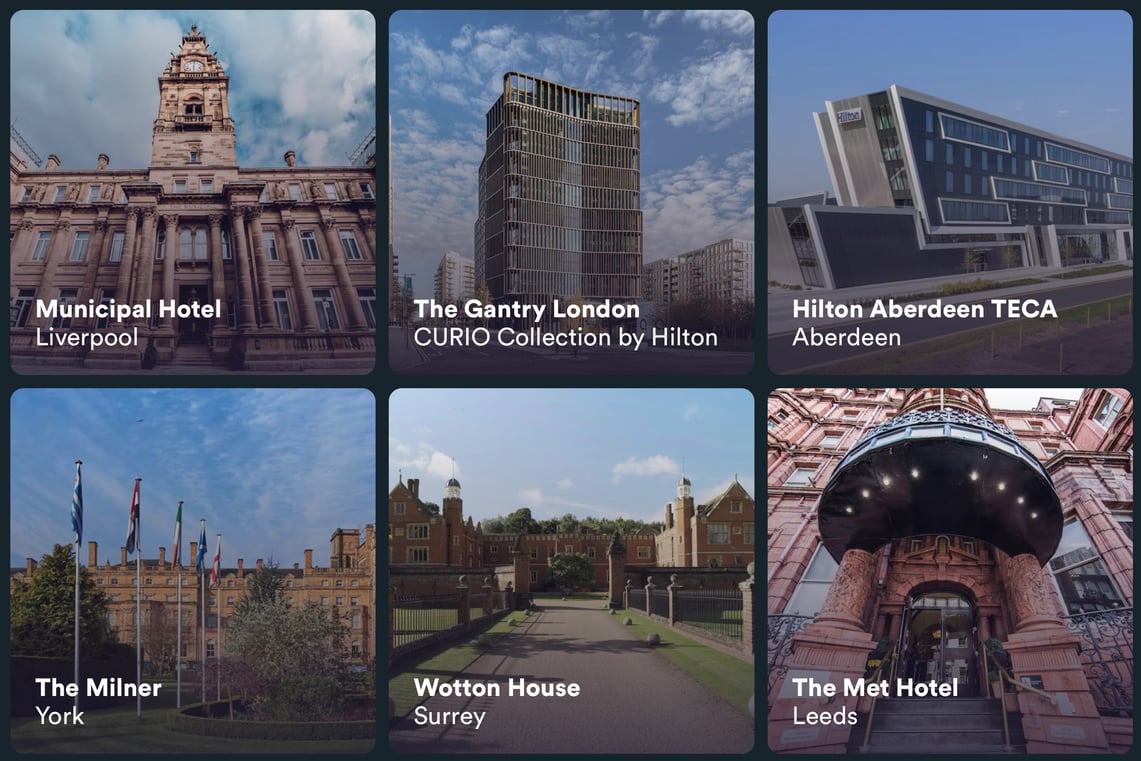
Task: Choose the Wotton House Surrey card
Action: (571, 570)
